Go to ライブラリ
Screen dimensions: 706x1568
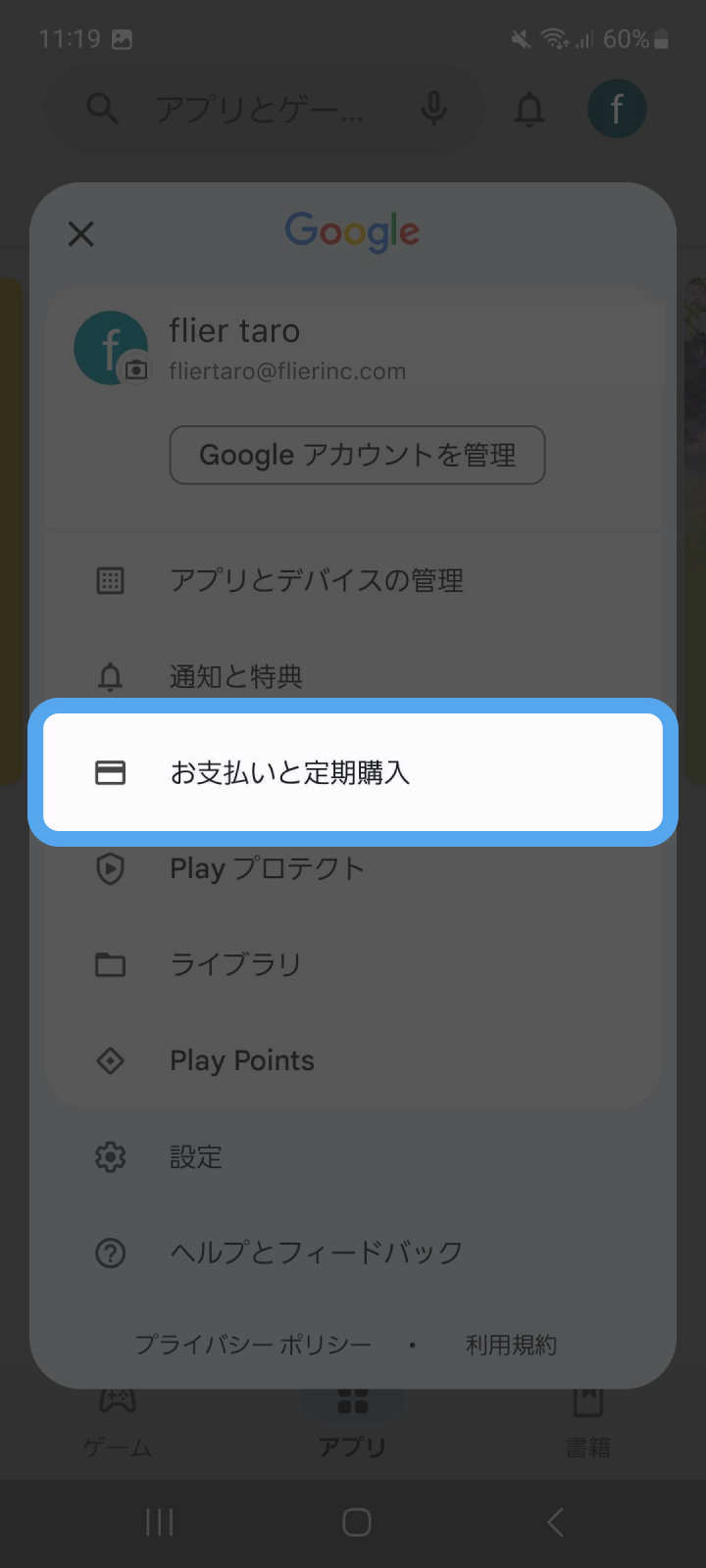coord(235,964)
